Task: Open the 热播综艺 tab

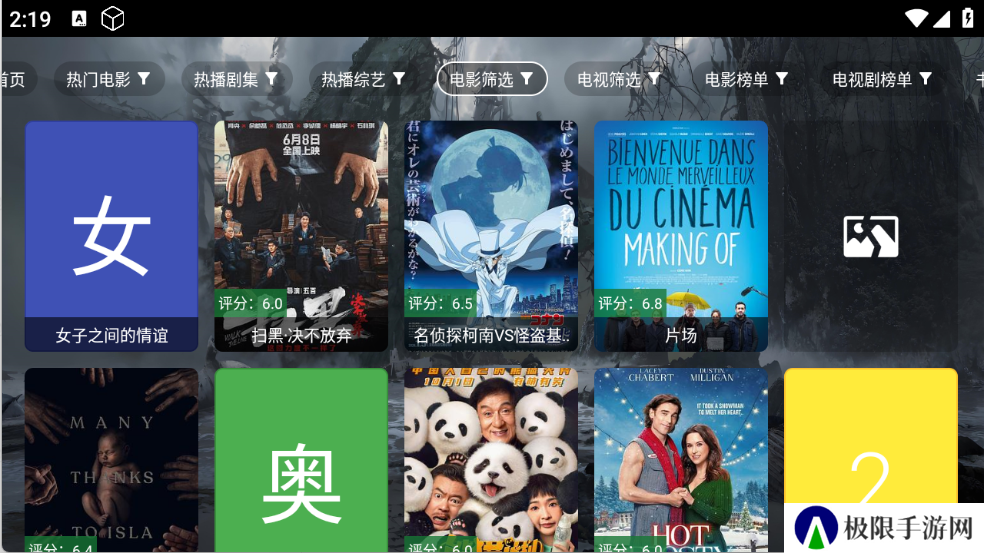Action: 363,79
